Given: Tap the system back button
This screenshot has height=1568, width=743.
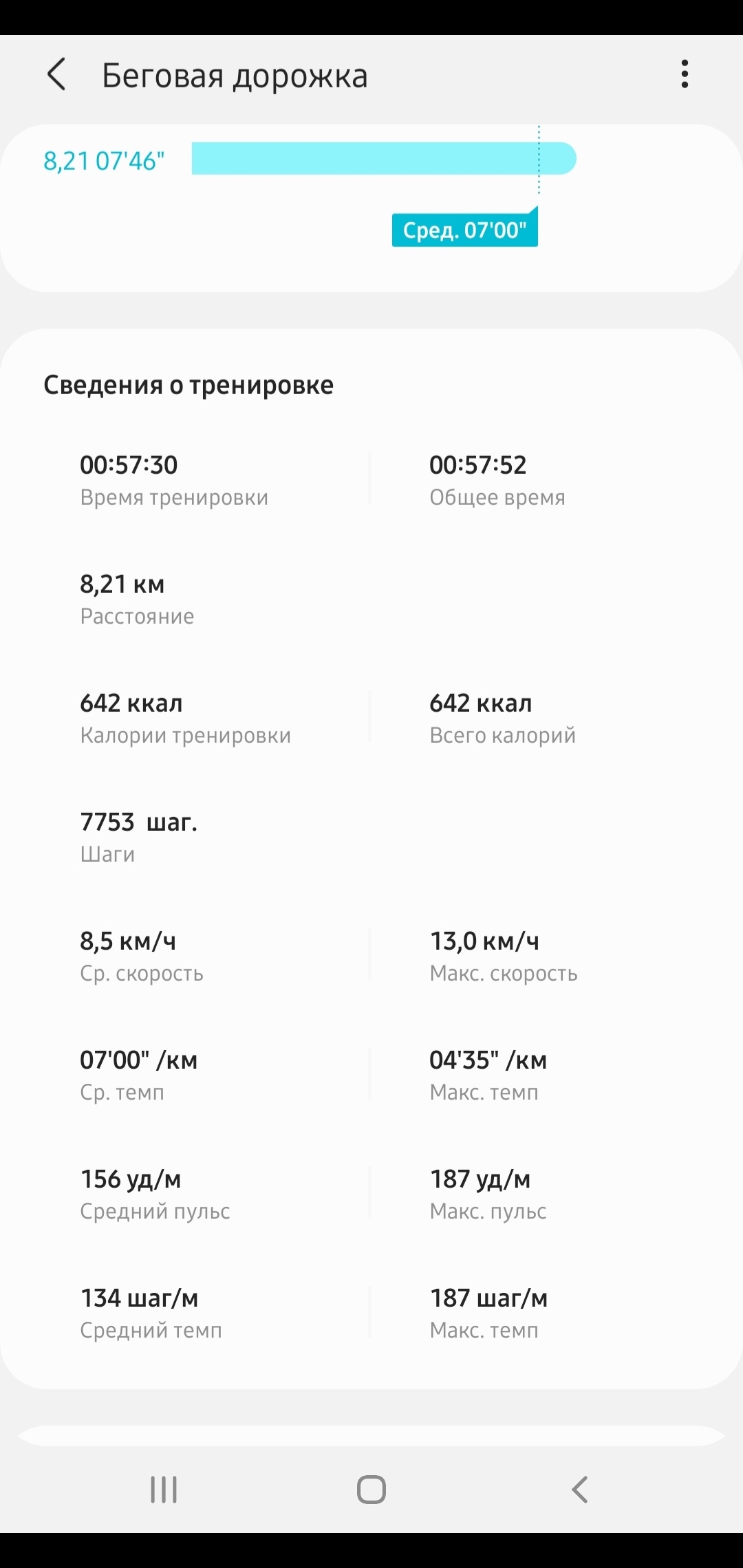Looking at the screenshot, I should 579,1490.
